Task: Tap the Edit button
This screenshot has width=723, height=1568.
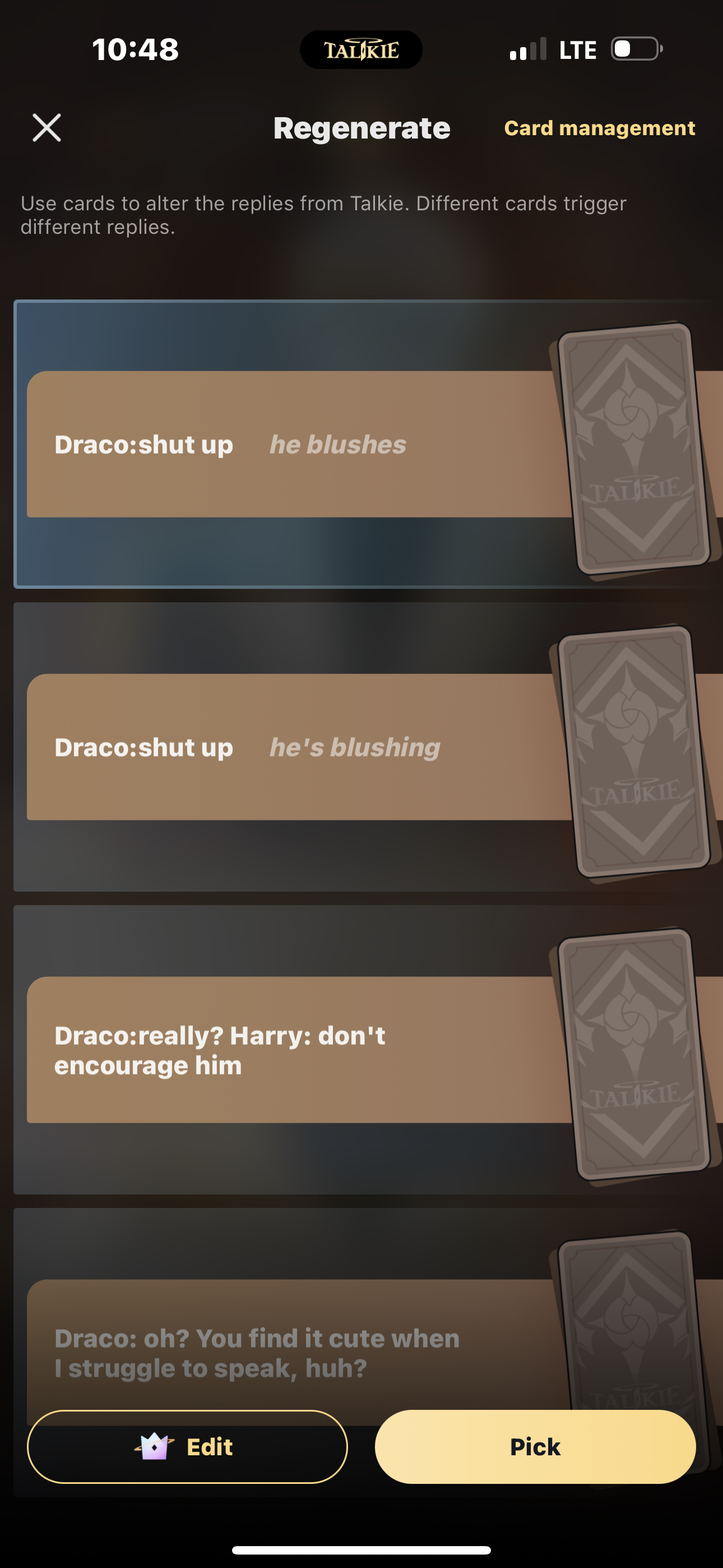Action: (x=187, y=1447)
